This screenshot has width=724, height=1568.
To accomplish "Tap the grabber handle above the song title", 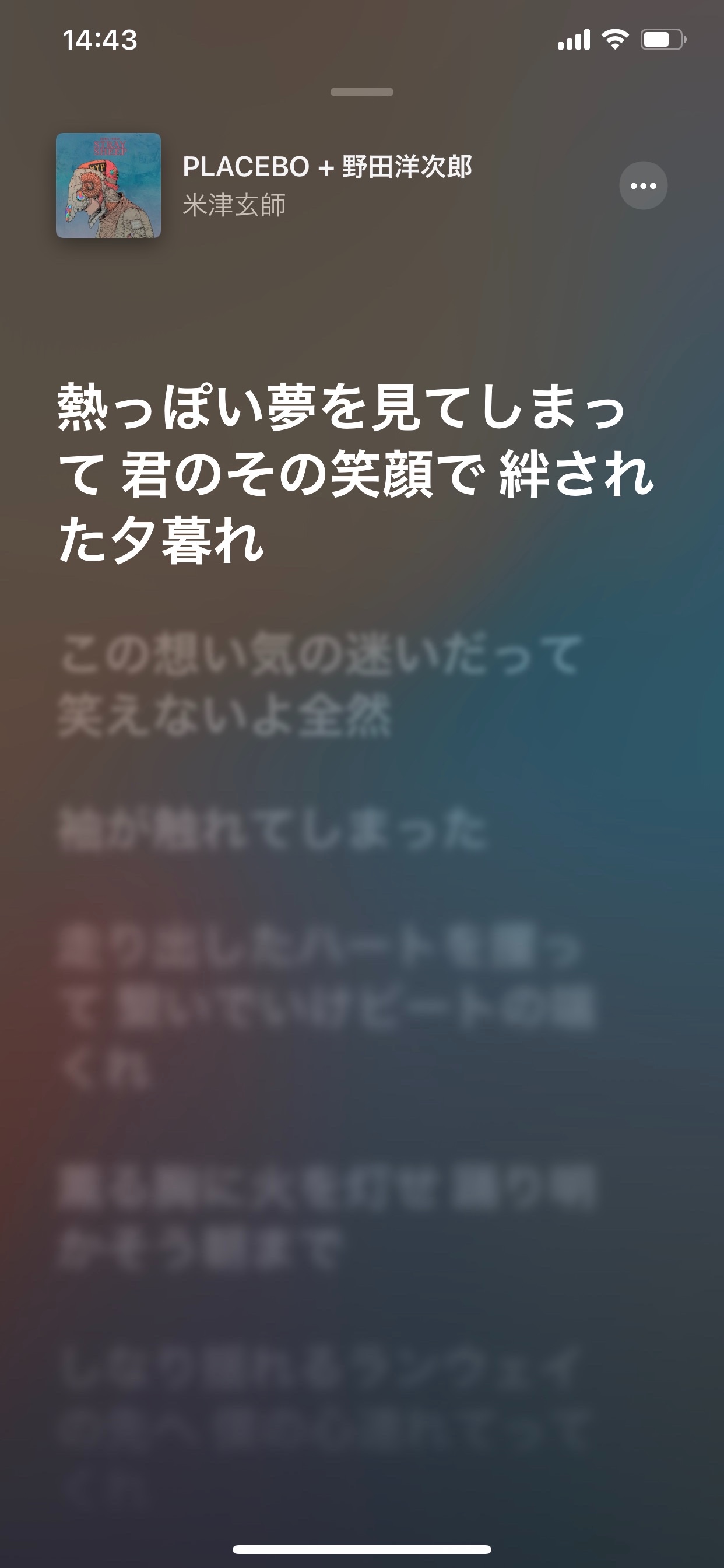I will [362, 92].
